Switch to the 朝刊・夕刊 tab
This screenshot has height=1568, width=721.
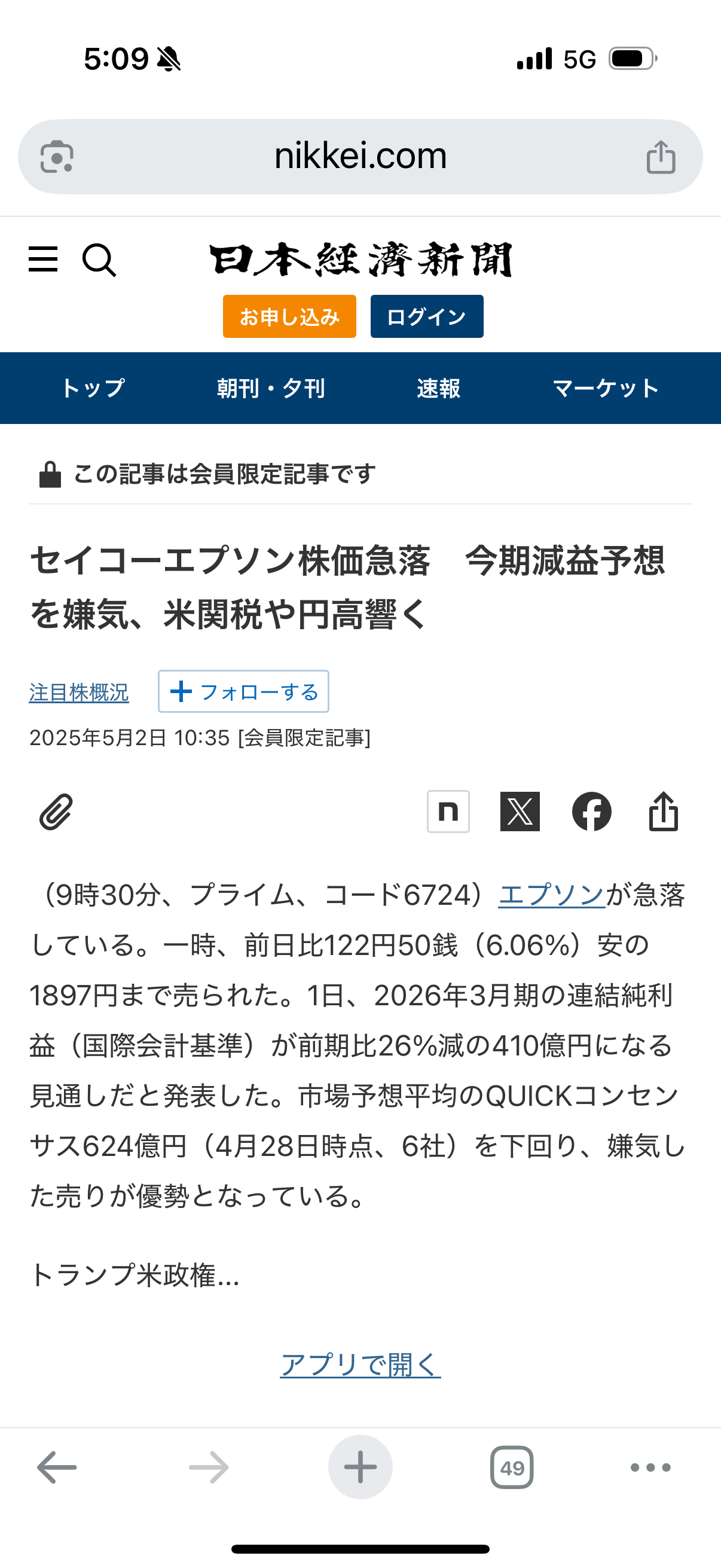click(x=271, y=388)
